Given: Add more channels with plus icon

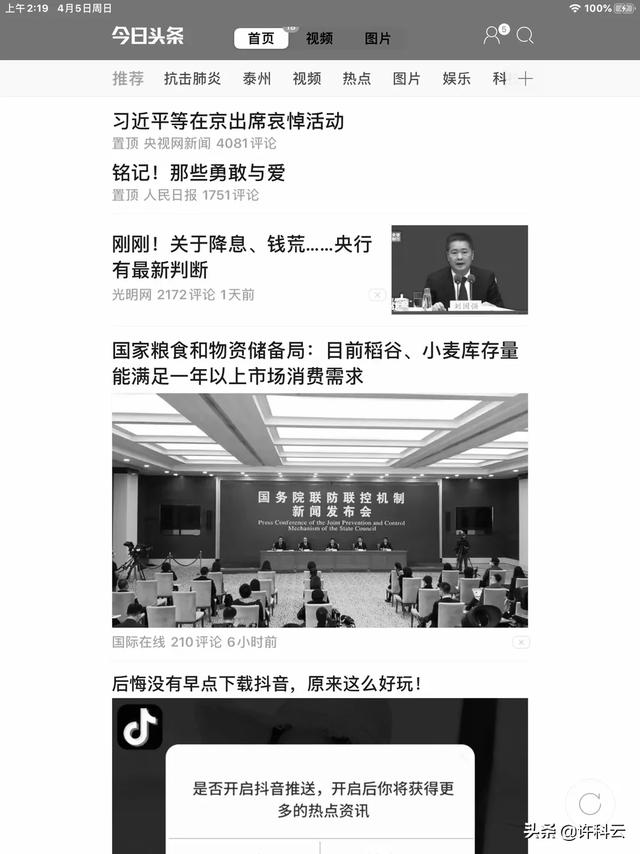Looking at the screenshot, I should 525,78.
